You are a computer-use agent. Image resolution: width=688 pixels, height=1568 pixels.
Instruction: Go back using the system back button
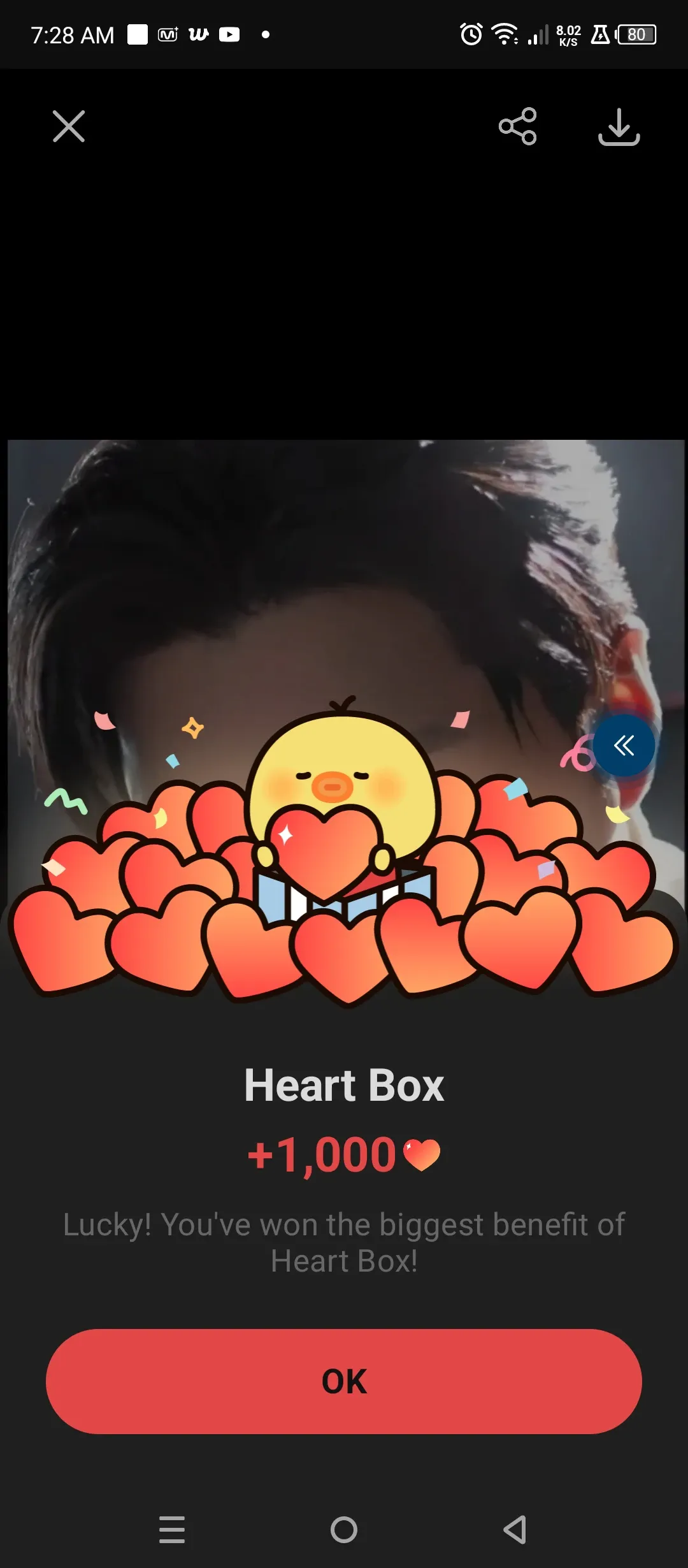515,1529
